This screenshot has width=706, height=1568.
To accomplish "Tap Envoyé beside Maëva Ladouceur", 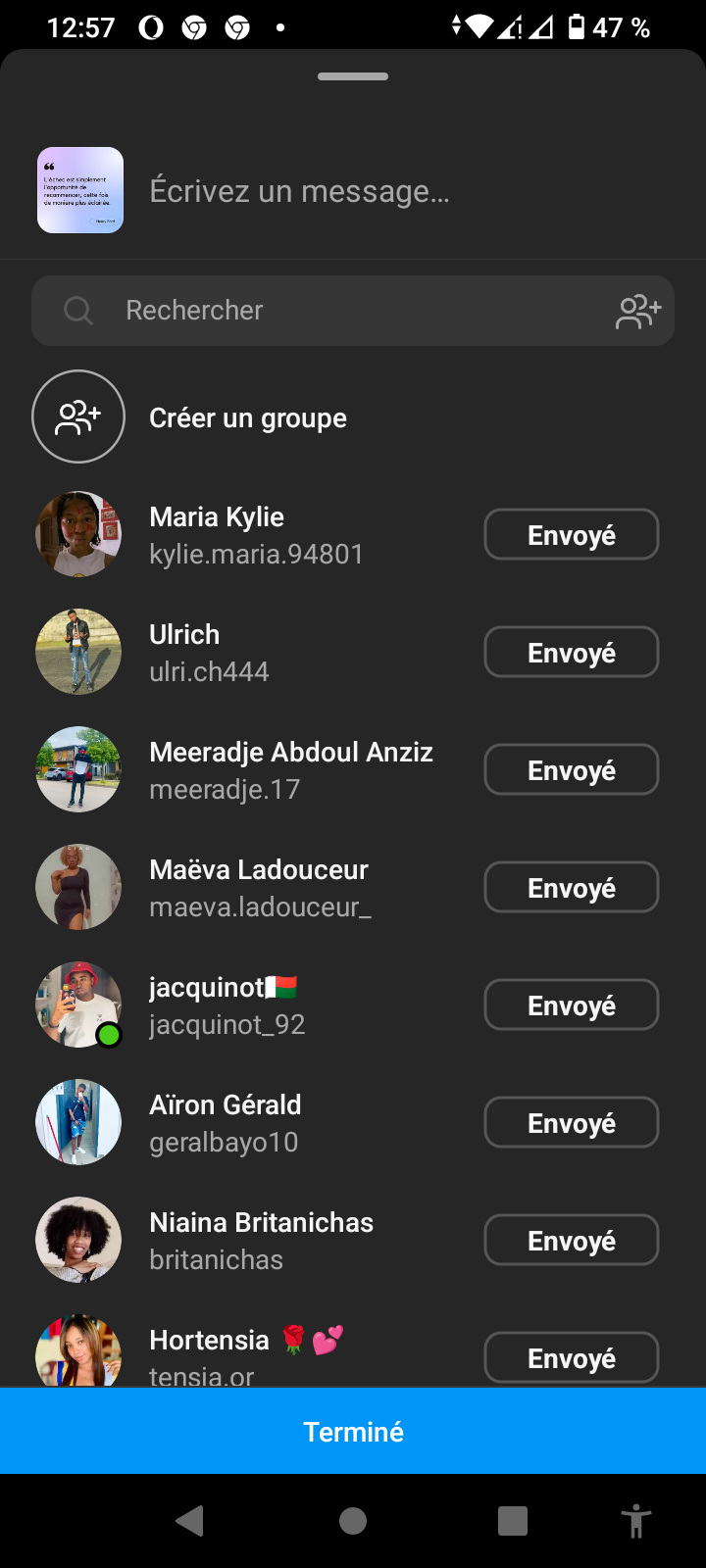I will click(x=572, y=888).
